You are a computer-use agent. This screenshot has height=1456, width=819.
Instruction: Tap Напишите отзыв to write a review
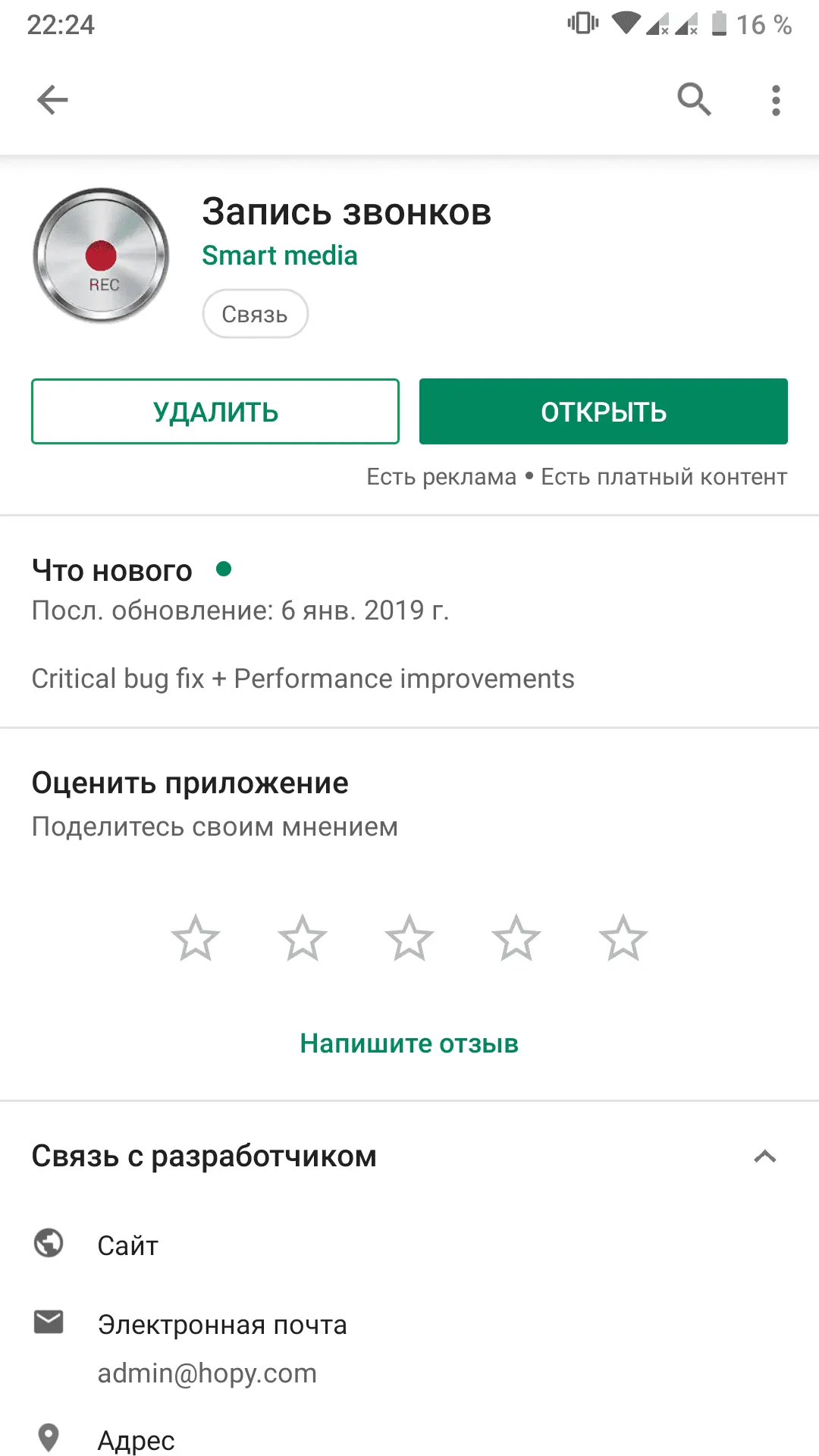409,1043
